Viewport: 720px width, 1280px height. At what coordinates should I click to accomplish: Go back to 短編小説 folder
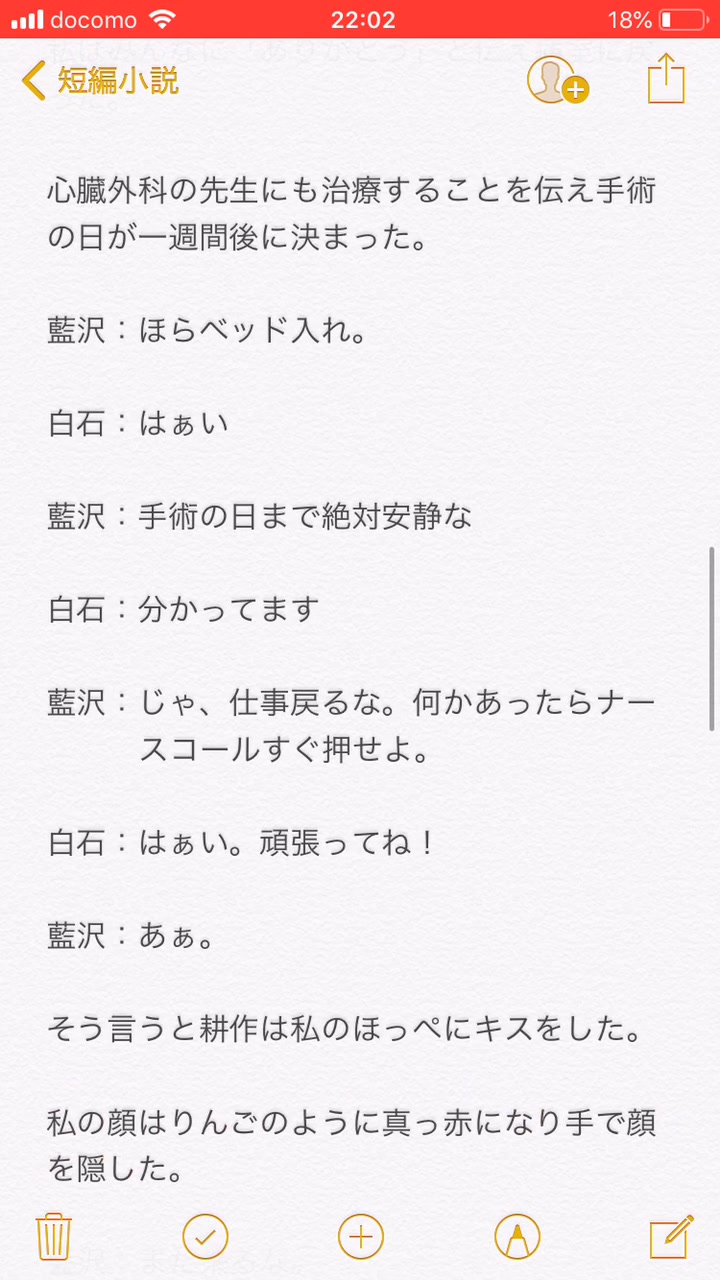pyautogui.click(x=100, y=80)
